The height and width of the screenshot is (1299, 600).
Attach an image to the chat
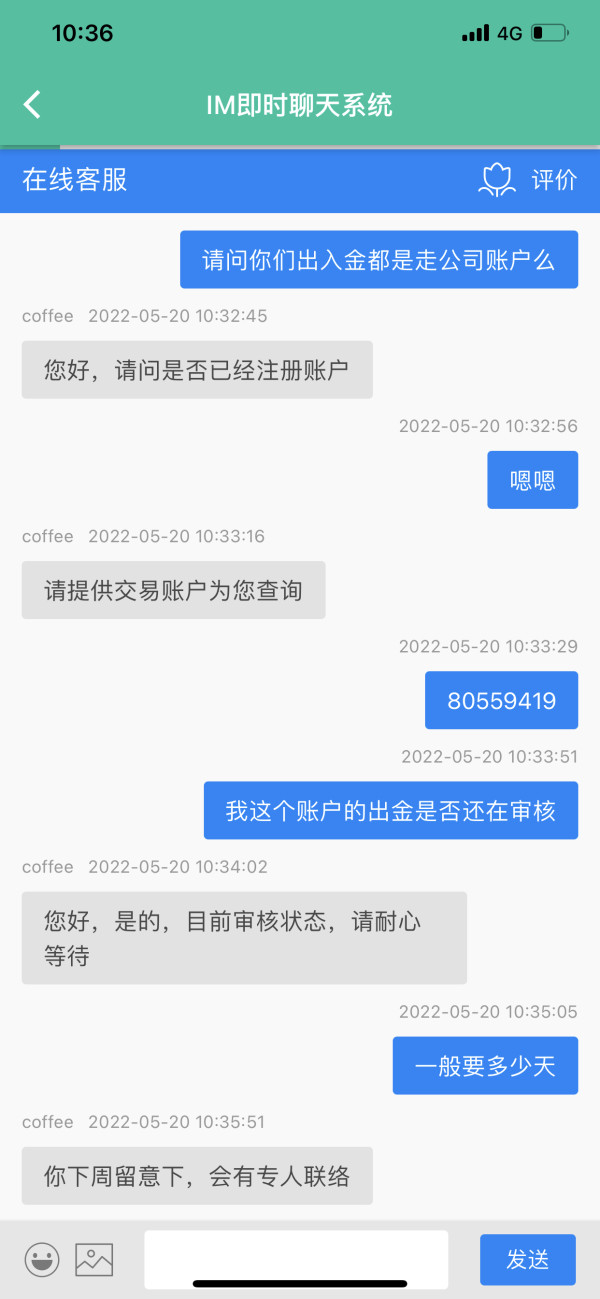tap(94, 1259)
